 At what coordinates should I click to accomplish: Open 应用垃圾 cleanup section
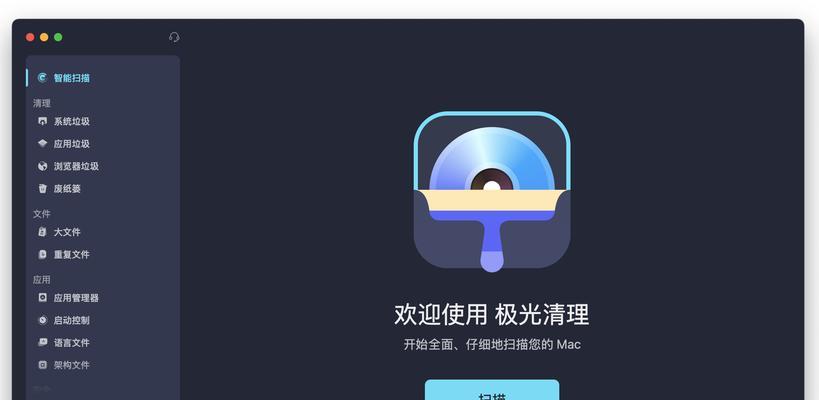(x=71, y=144)
